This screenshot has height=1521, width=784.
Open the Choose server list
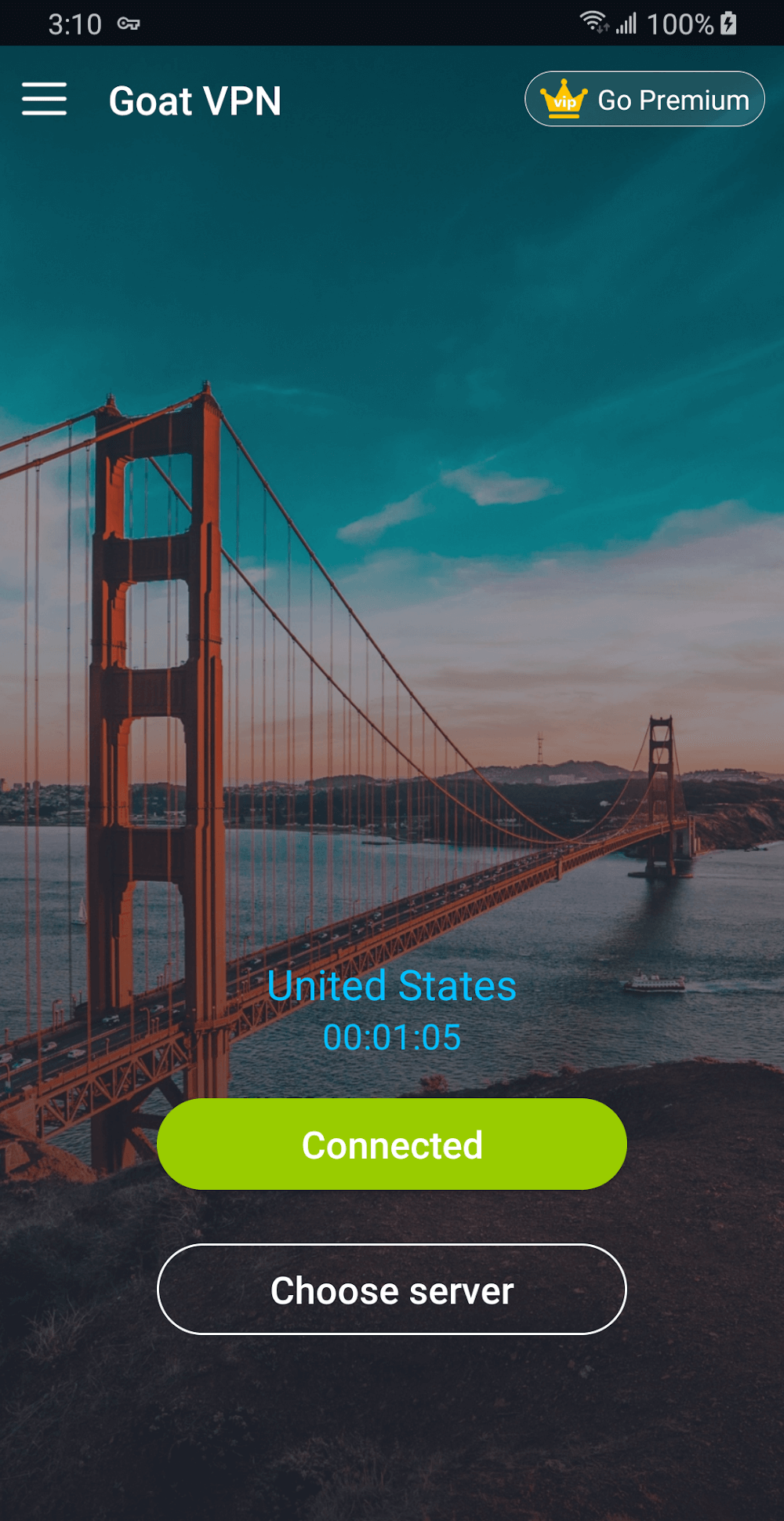392,1290
